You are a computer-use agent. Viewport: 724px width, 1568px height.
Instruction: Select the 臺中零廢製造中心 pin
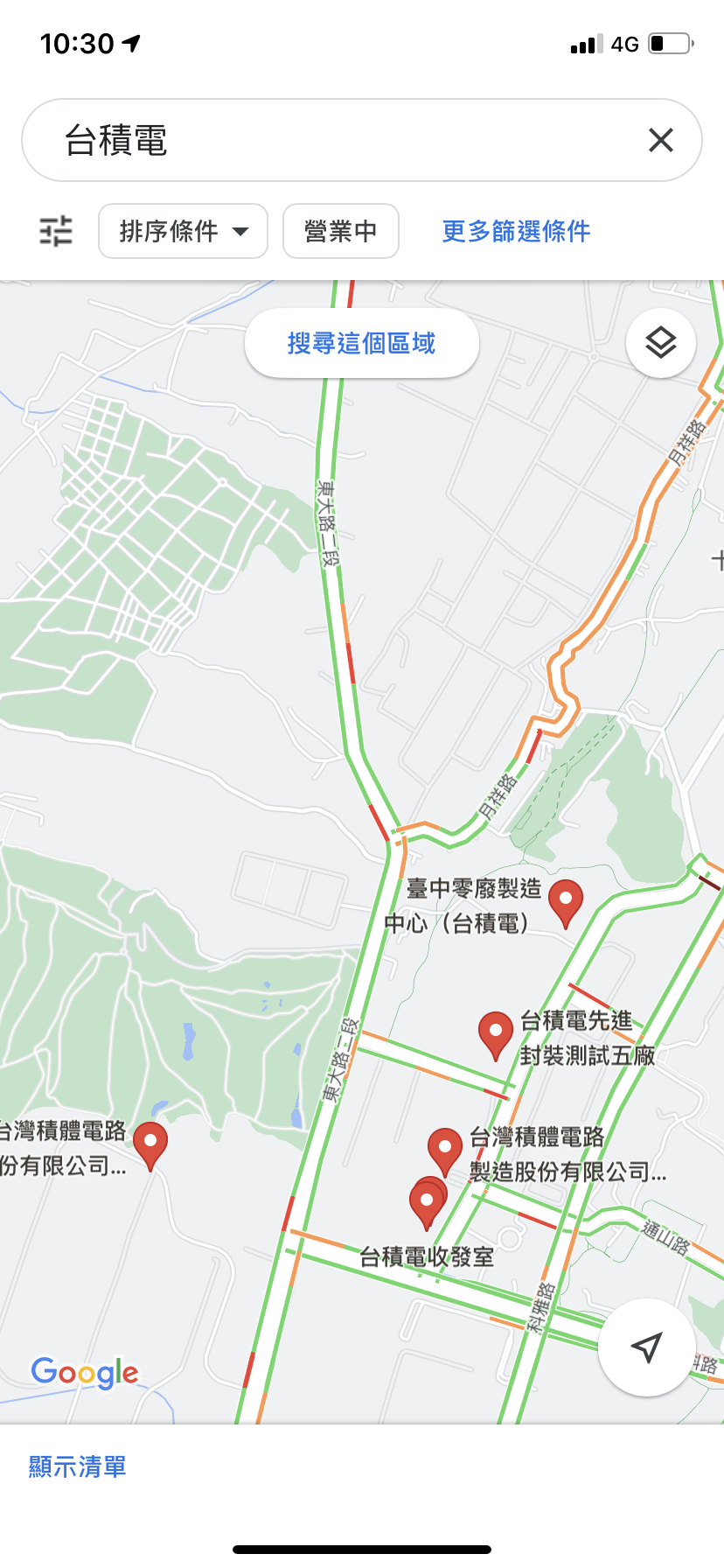(565, 901)
